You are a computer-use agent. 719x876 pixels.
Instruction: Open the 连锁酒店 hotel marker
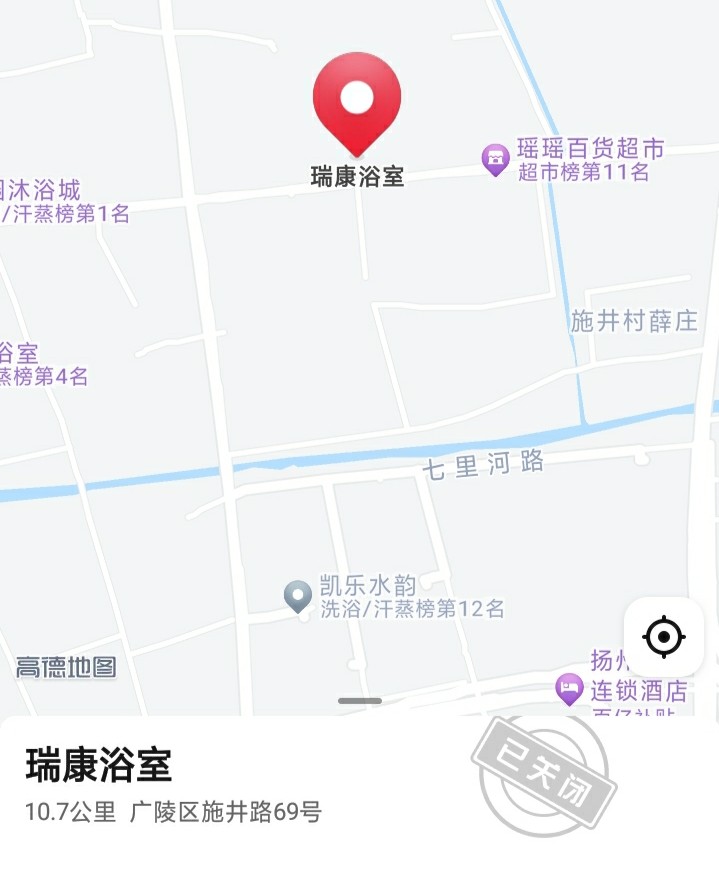[x=569, y=688]
